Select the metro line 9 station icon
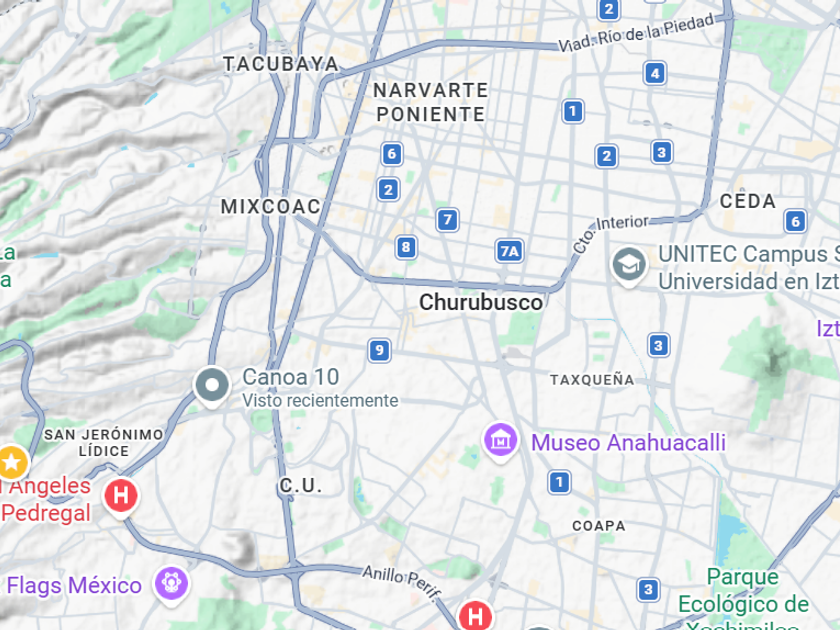840x630 pixels. point(379,351)
